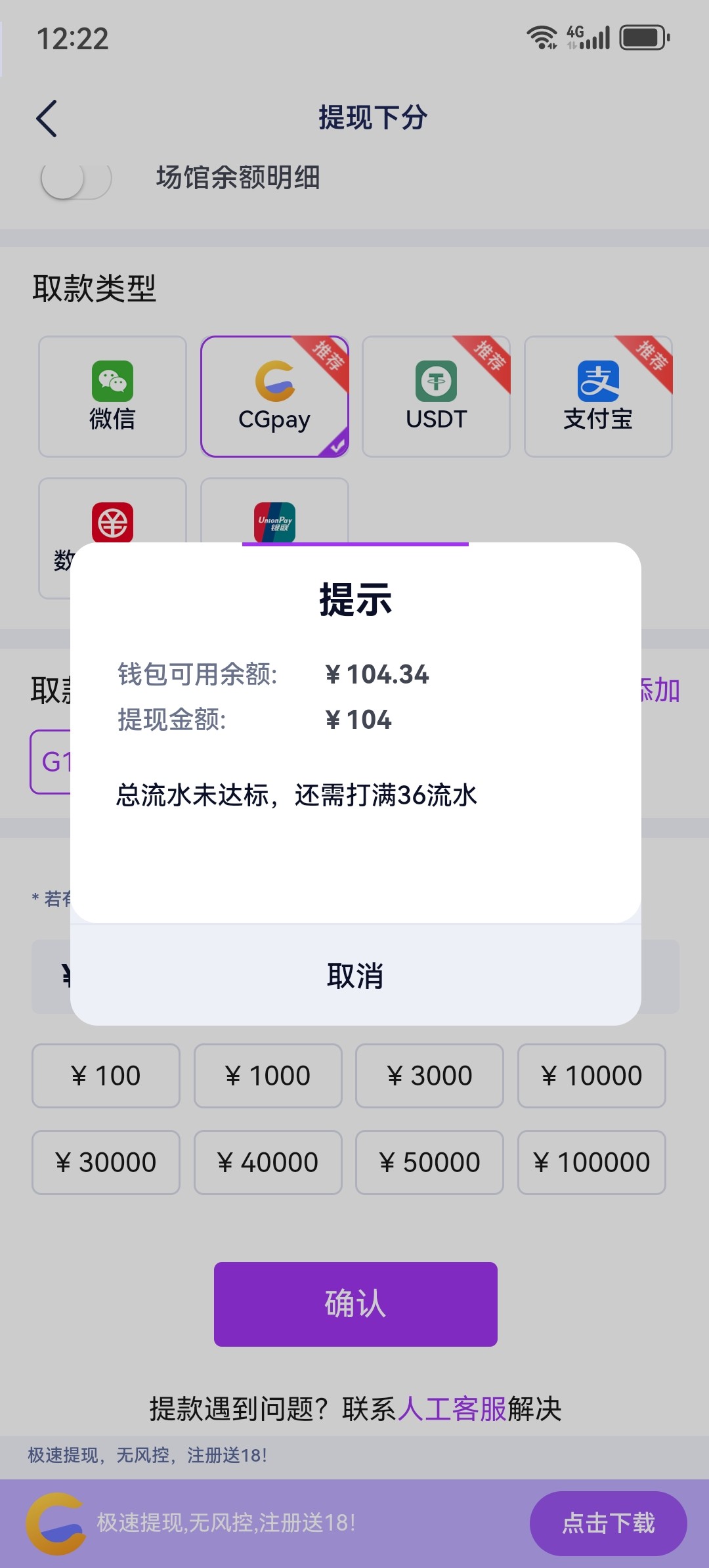This screenshot has height=1568, width=709.
Task: Choose the ¥ 100 quick amount
Action: 106,1076
